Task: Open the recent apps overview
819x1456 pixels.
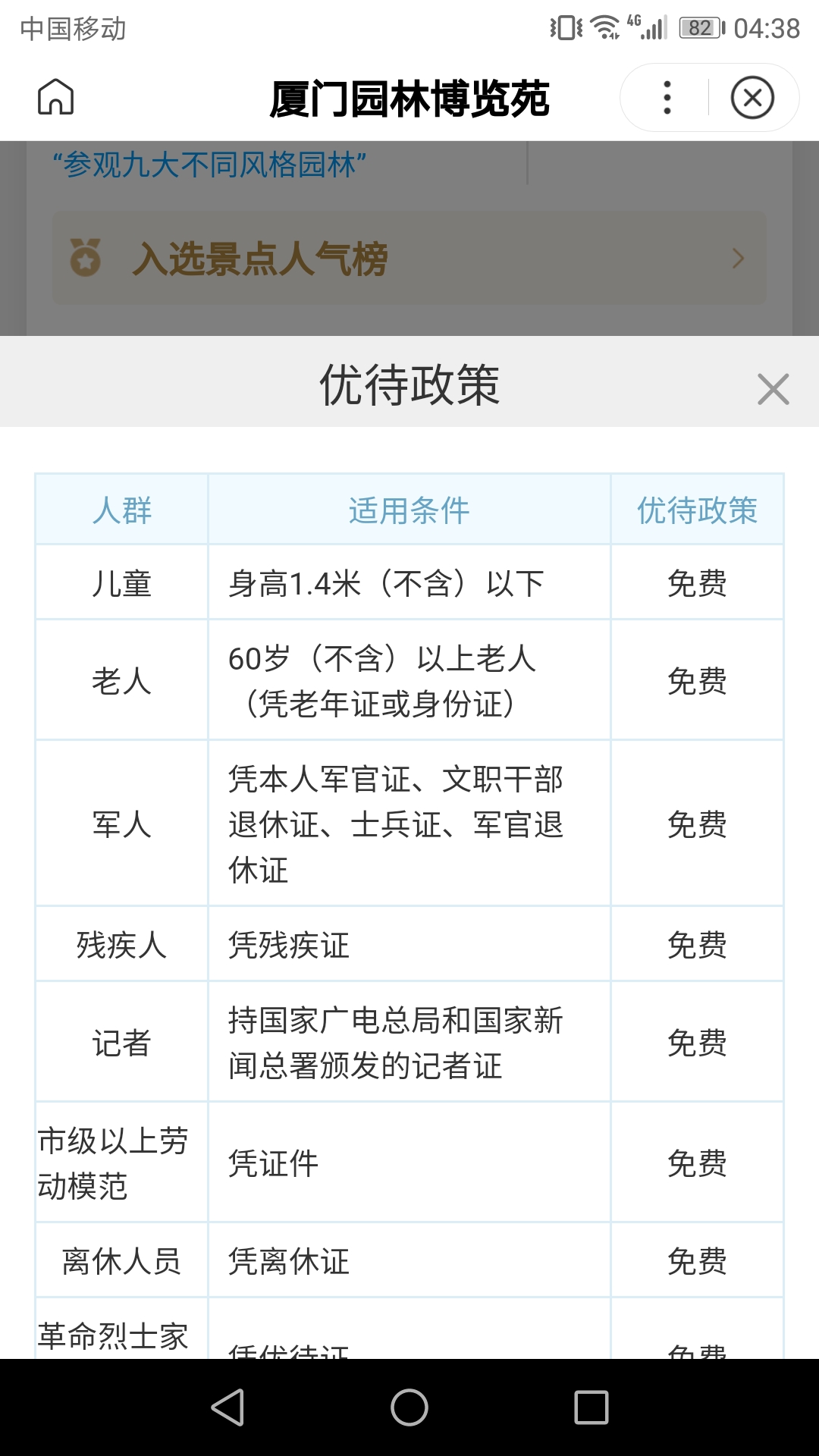Action: (x=591, y=1407)
